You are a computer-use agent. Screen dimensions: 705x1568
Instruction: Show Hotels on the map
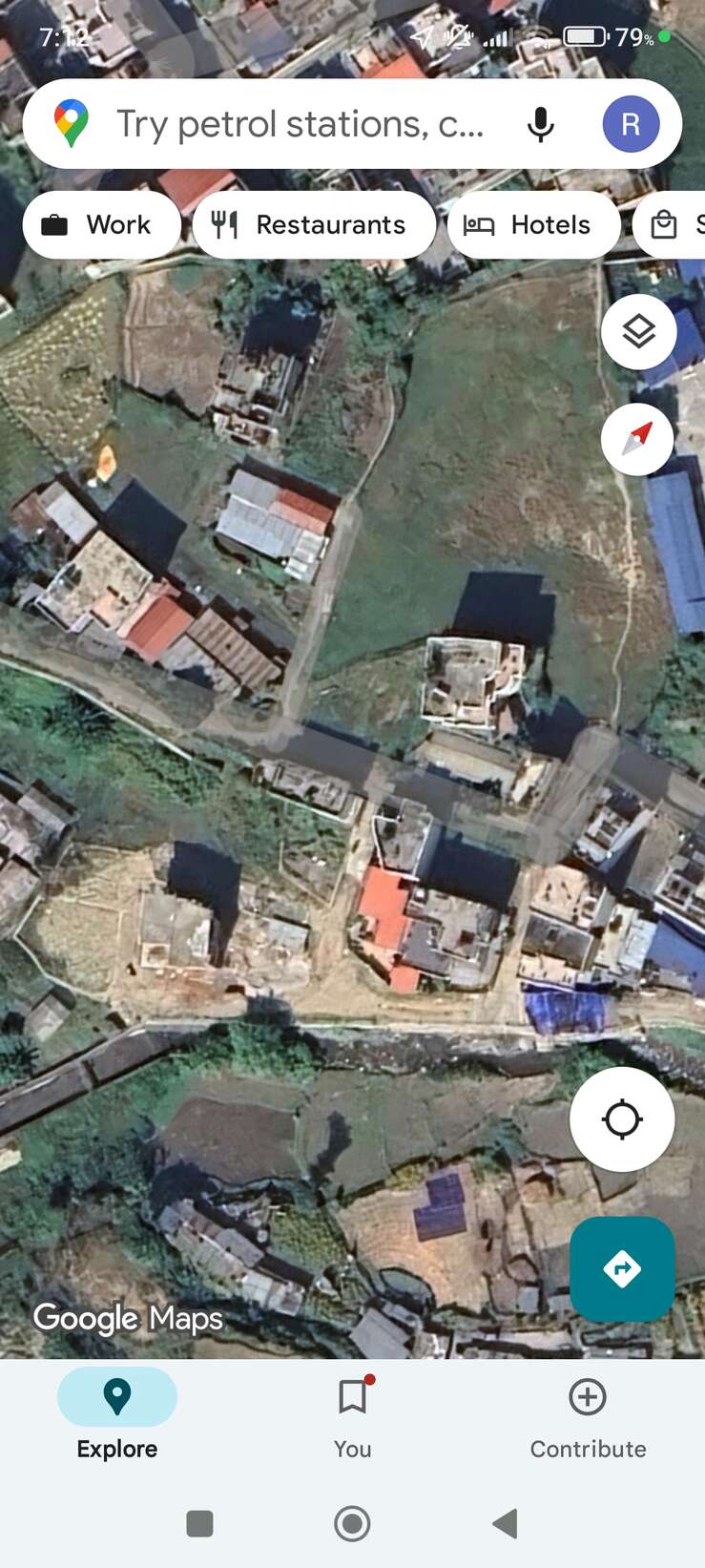(x=533, y=224)
